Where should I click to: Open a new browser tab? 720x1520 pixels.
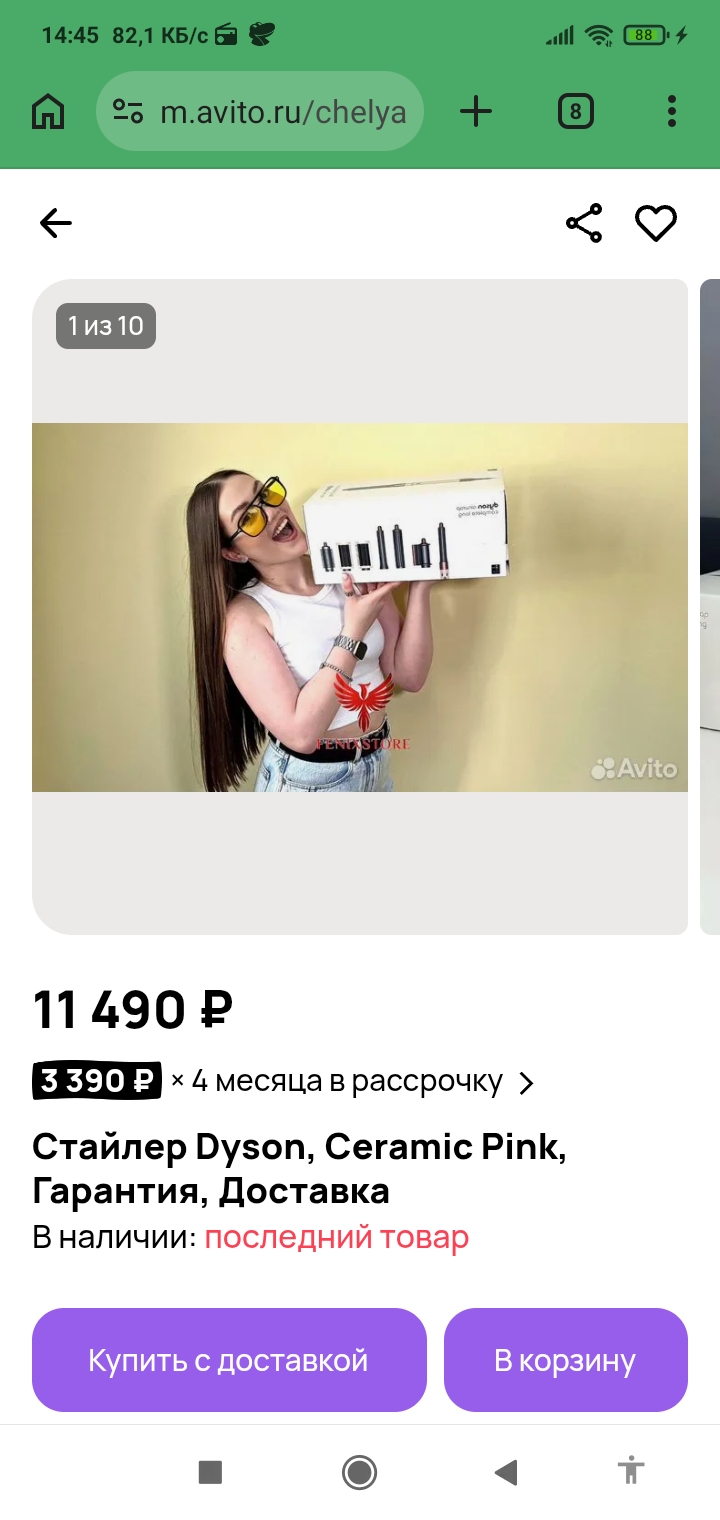[476, 112]
